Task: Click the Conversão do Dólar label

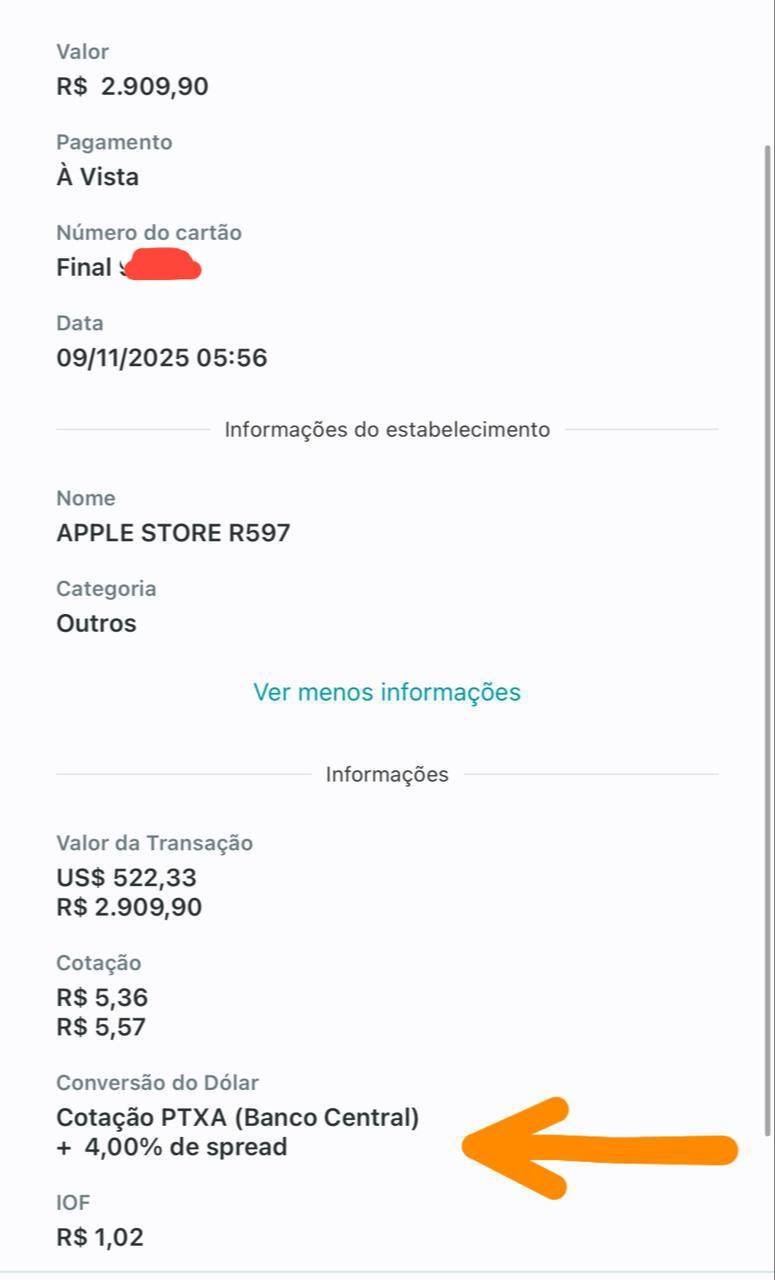Action: point(157,1082)
